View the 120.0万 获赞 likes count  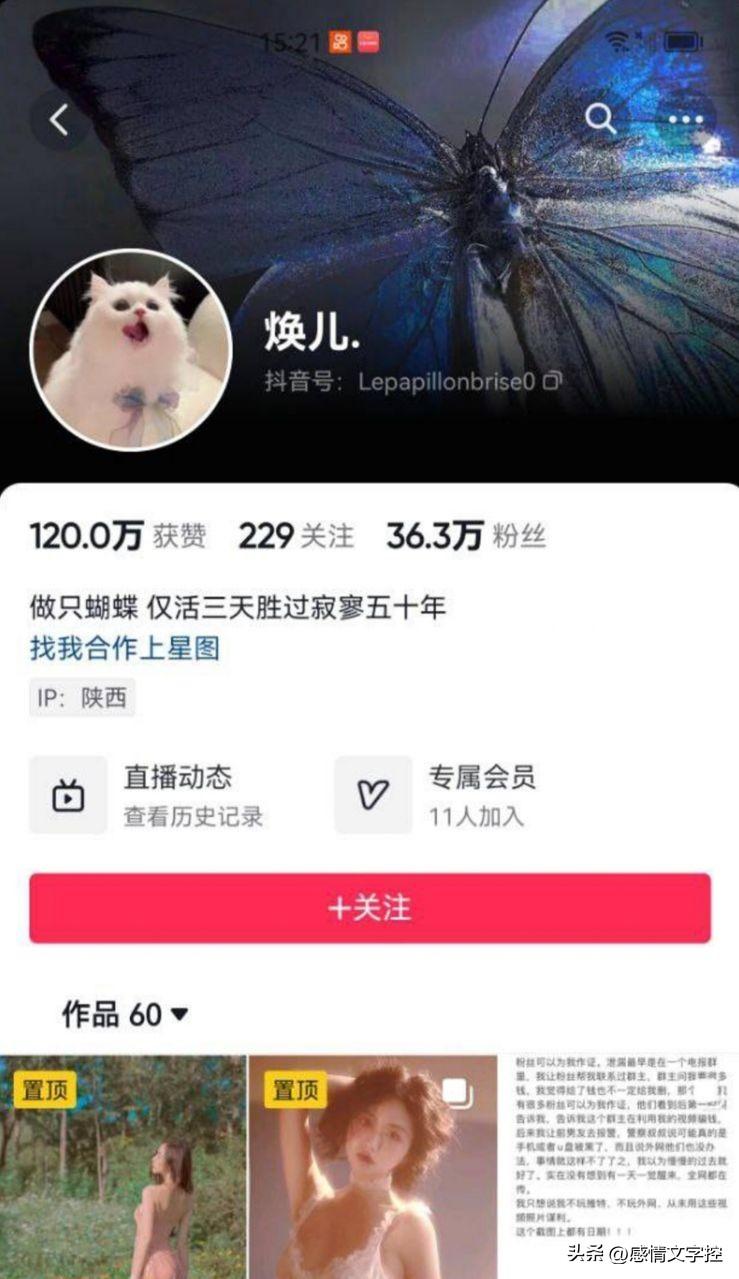[118, 536]
